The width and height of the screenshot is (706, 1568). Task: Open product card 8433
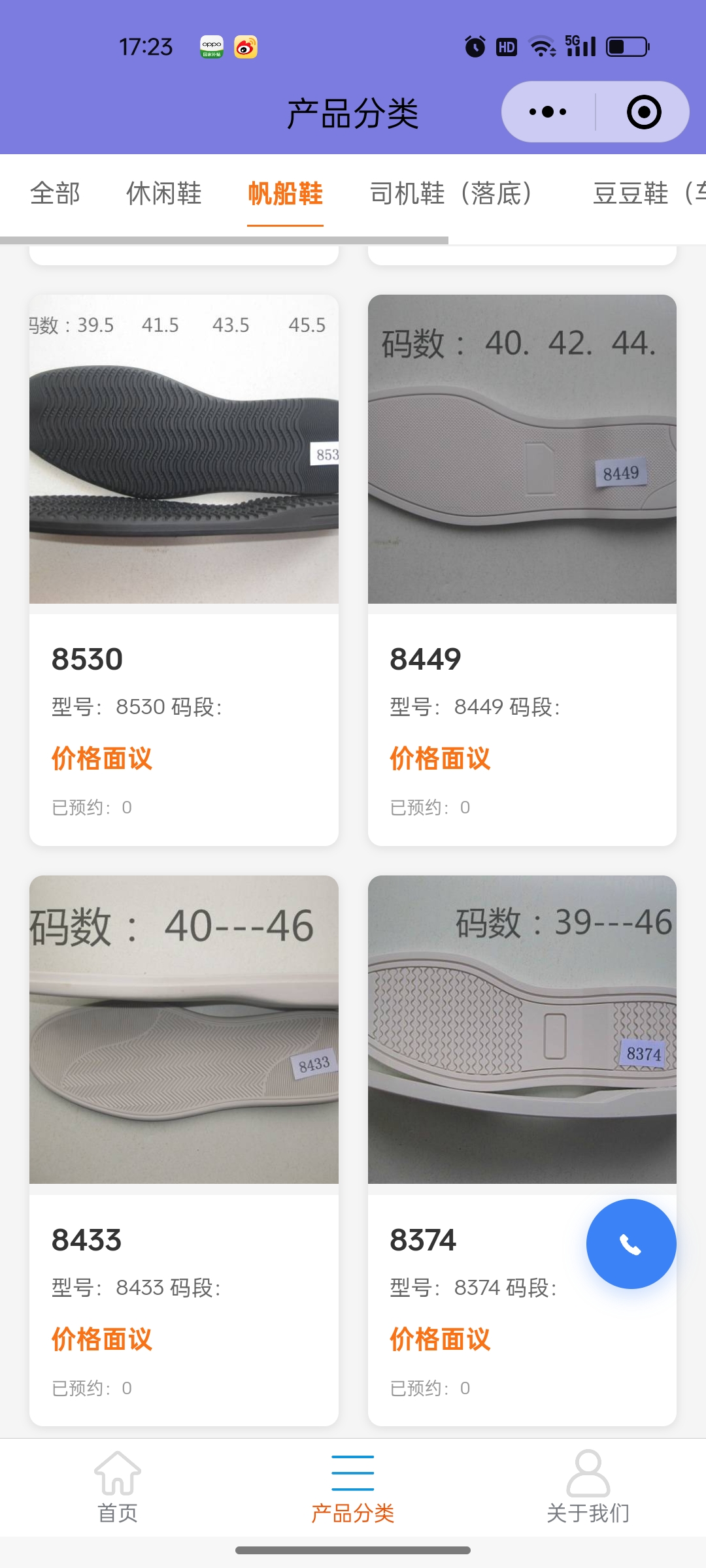point(184,1150)
